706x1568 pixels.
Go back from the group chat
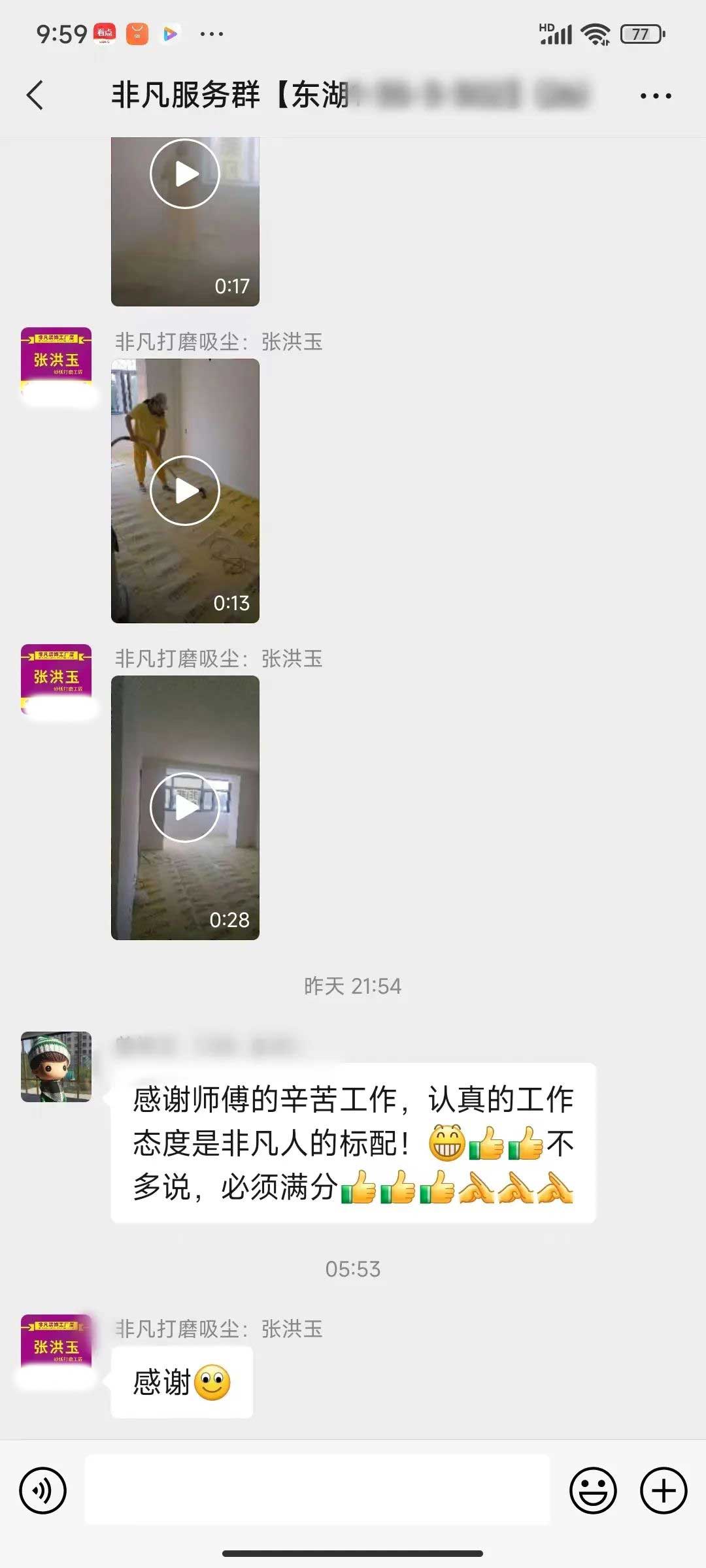coord(35,95)
